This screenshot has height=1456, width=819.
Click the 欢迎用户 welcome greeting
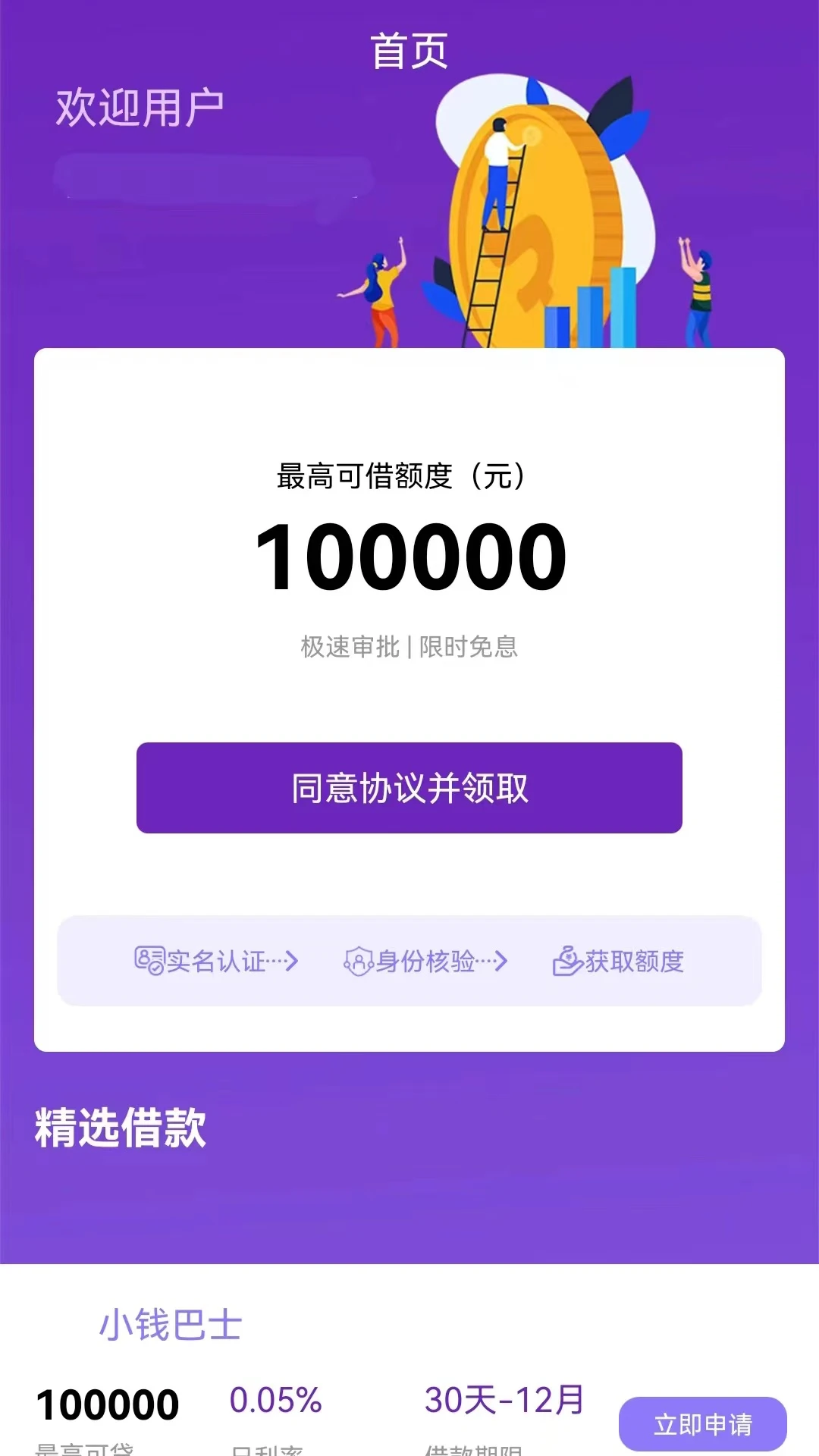[x=140, y=105]
